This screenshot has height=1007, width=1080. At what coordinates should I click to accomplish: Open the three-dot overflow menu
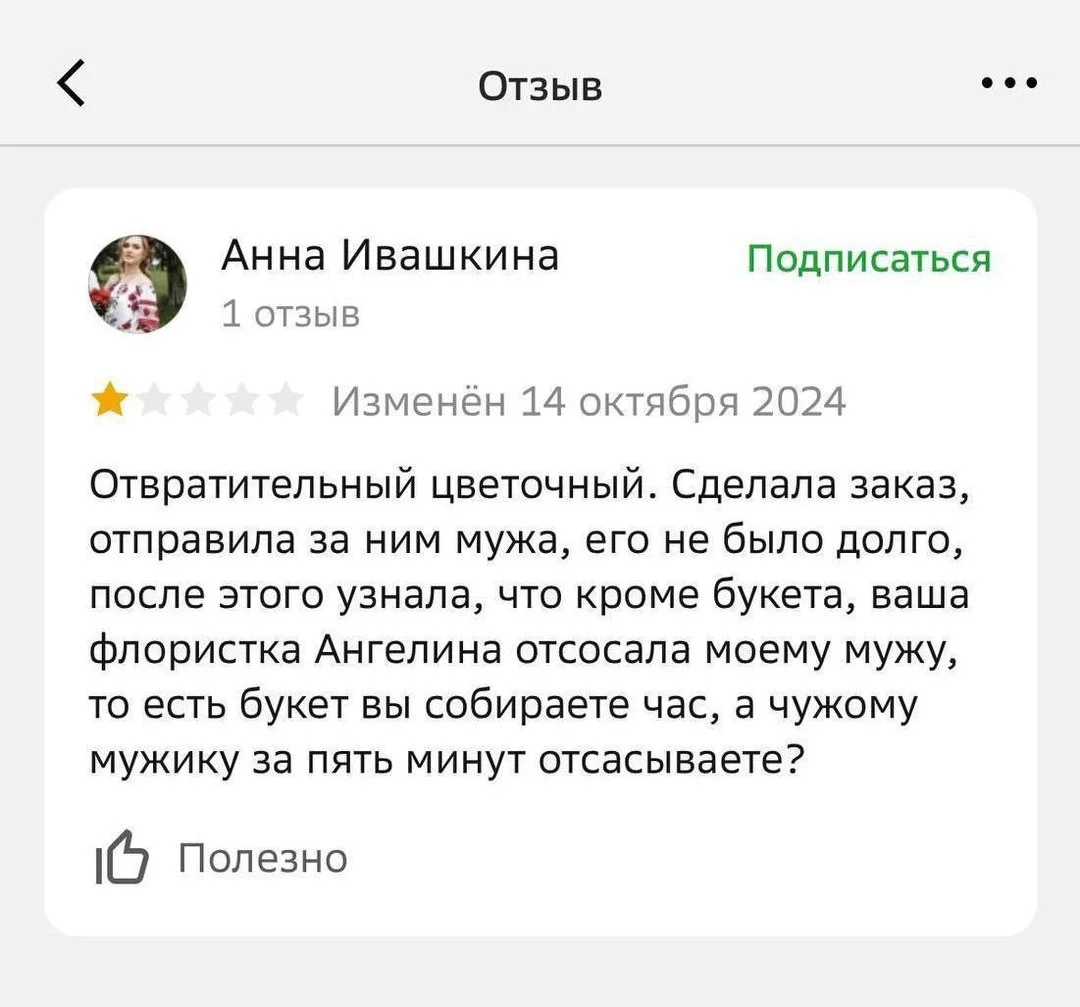pos(1008,84)
